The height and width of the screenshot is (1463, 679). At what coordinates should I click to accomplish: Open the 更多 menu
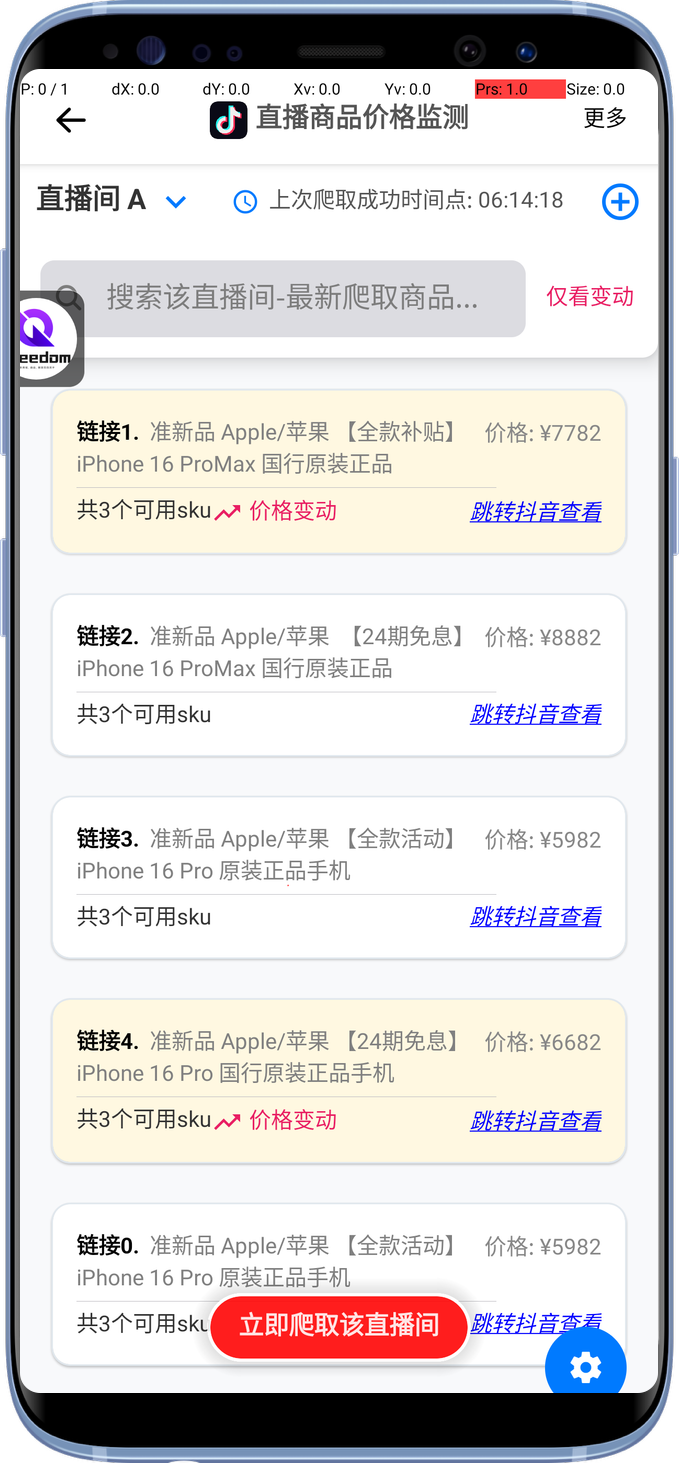click(x=605, y=118)
